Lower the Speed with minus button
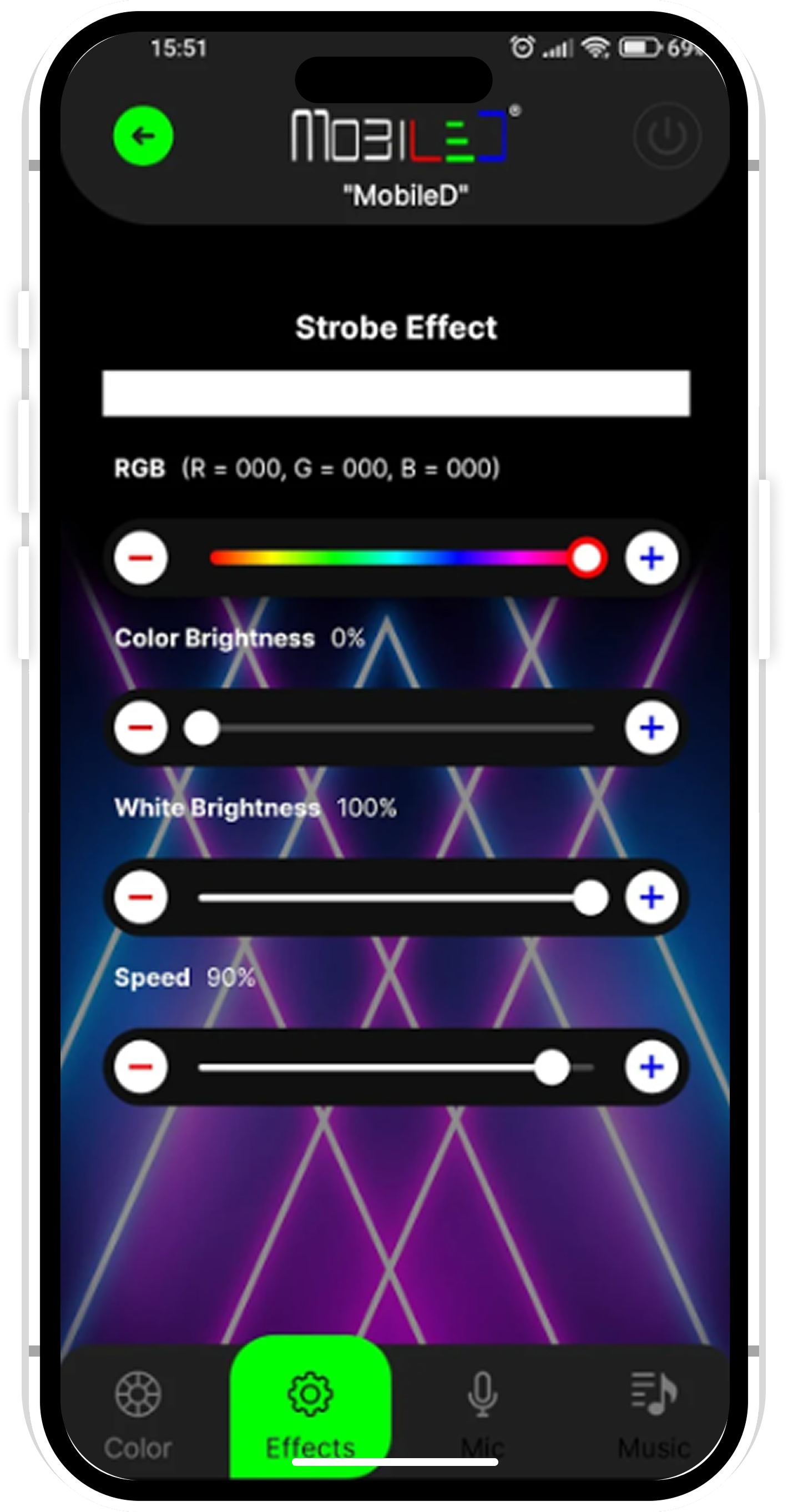This screenshot has width=788, height=1512. (x=141, y=1066)
